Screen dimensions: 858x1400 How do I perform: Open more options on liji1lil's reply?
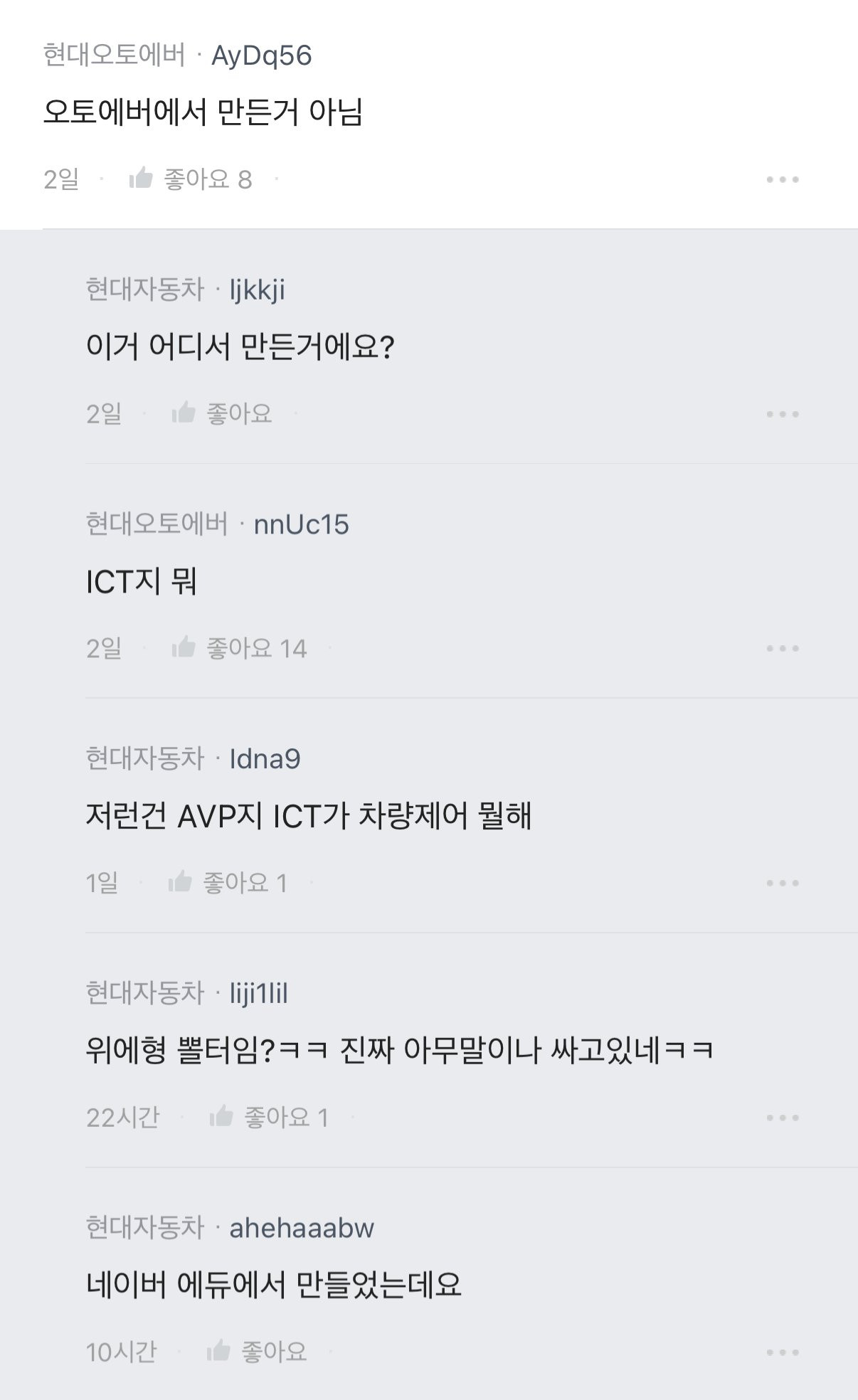[x=782, y=1118]
